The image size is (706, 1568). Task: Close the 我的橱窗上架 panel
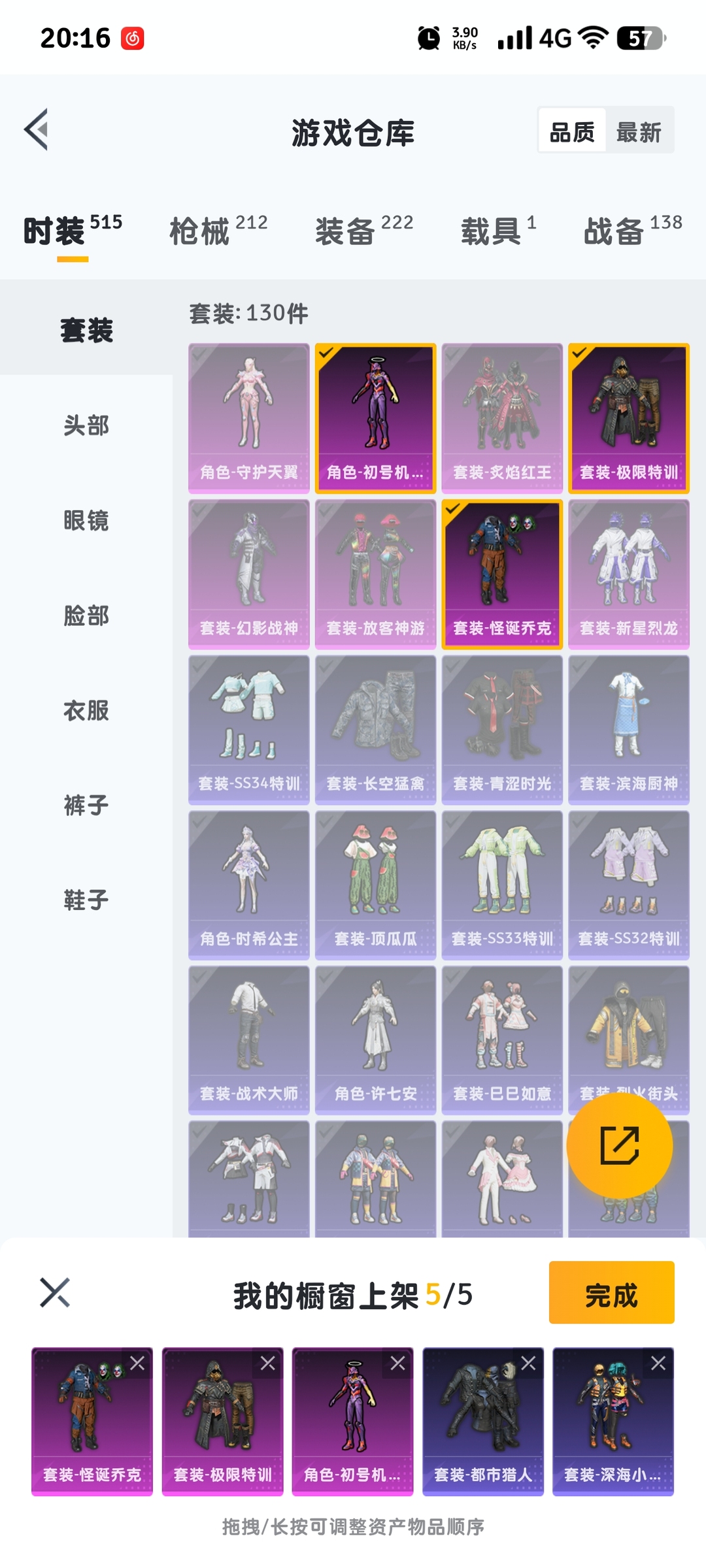[x=55, y=1293]
